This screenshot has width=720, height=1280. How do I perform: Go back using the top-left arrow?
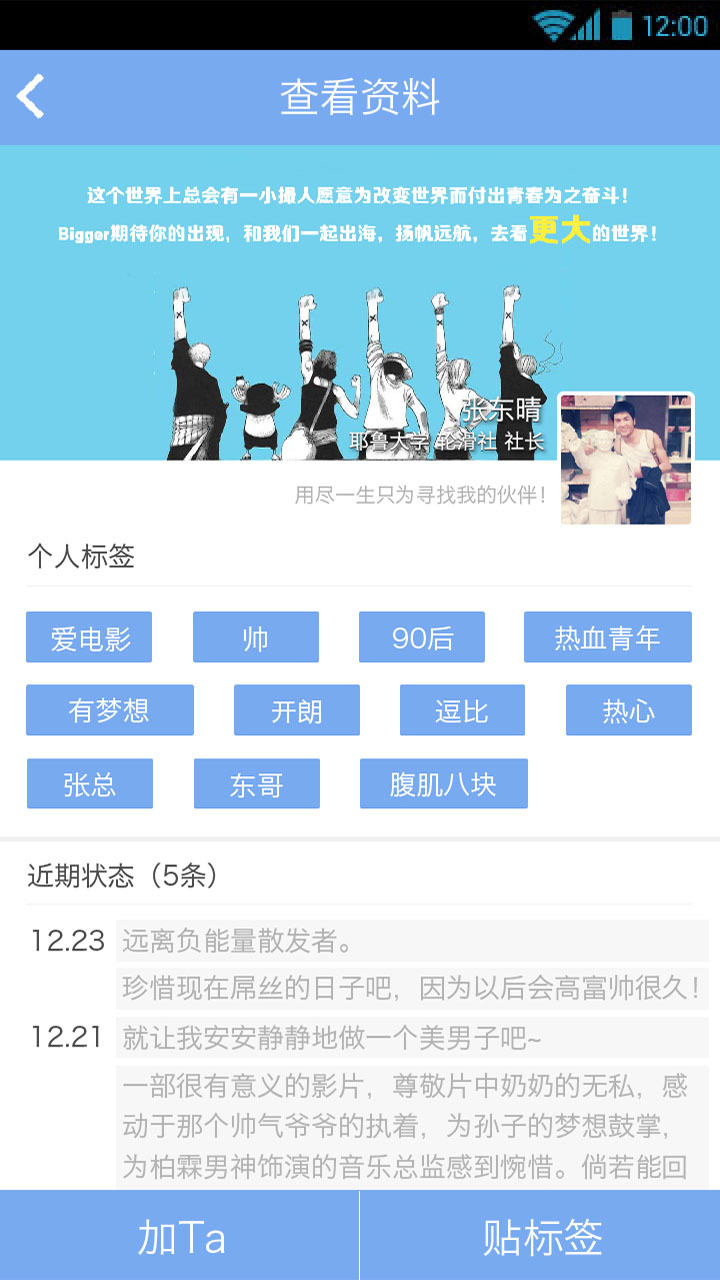click(x=32, y=97)
